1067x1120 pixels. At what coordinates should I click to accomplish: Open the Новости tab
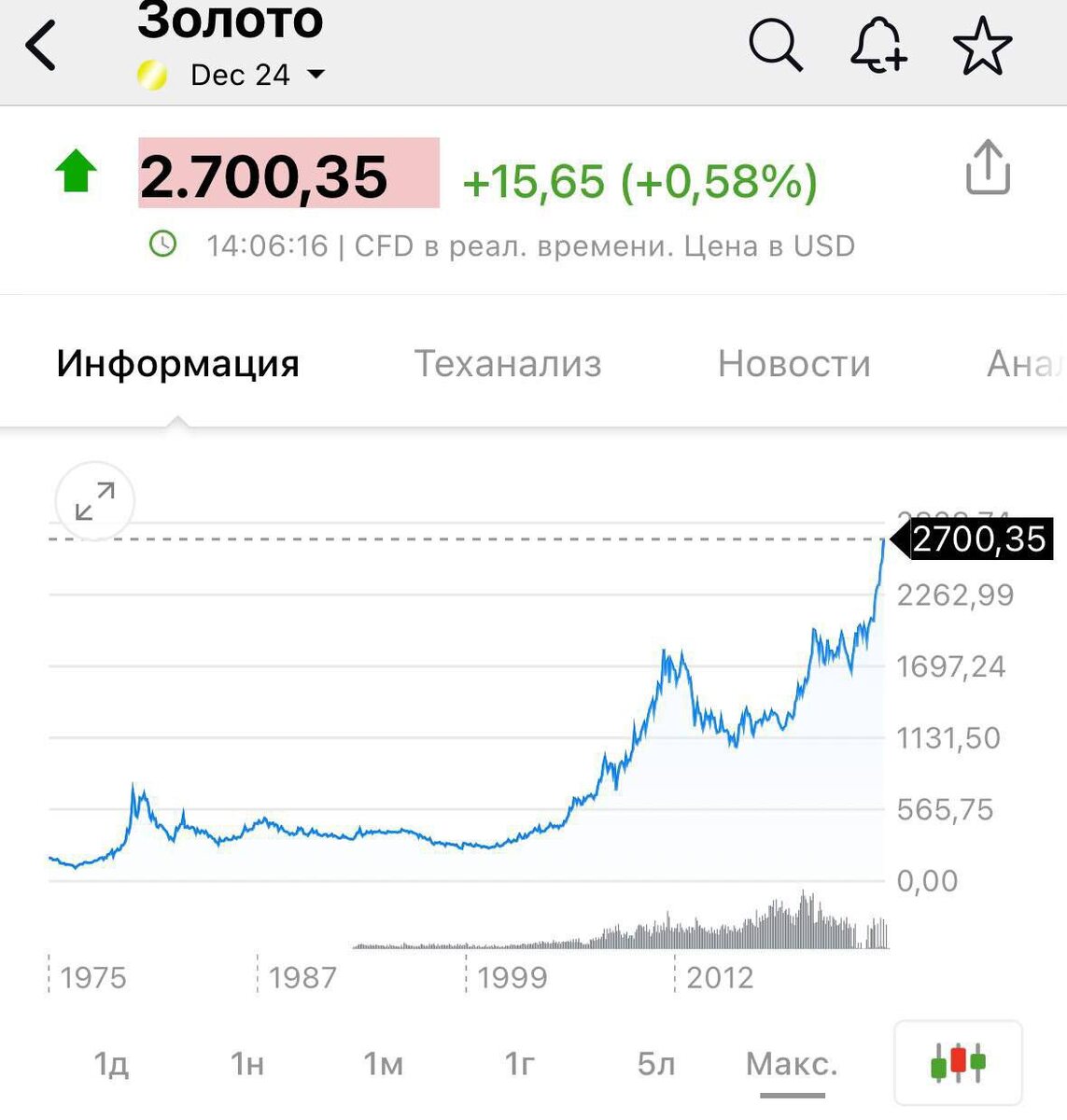point(793,365)
